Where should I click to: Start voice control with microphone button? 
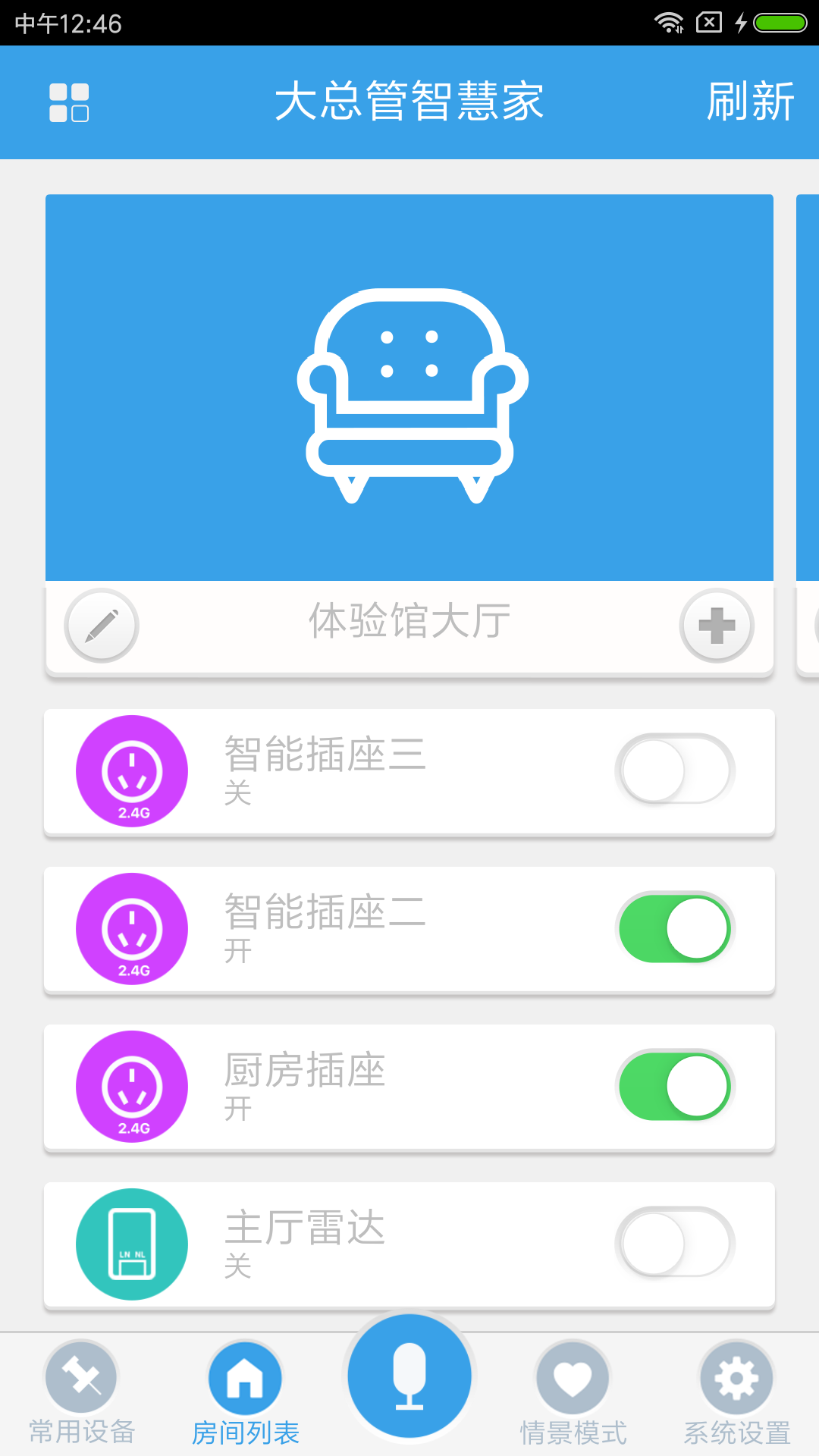409,1376
